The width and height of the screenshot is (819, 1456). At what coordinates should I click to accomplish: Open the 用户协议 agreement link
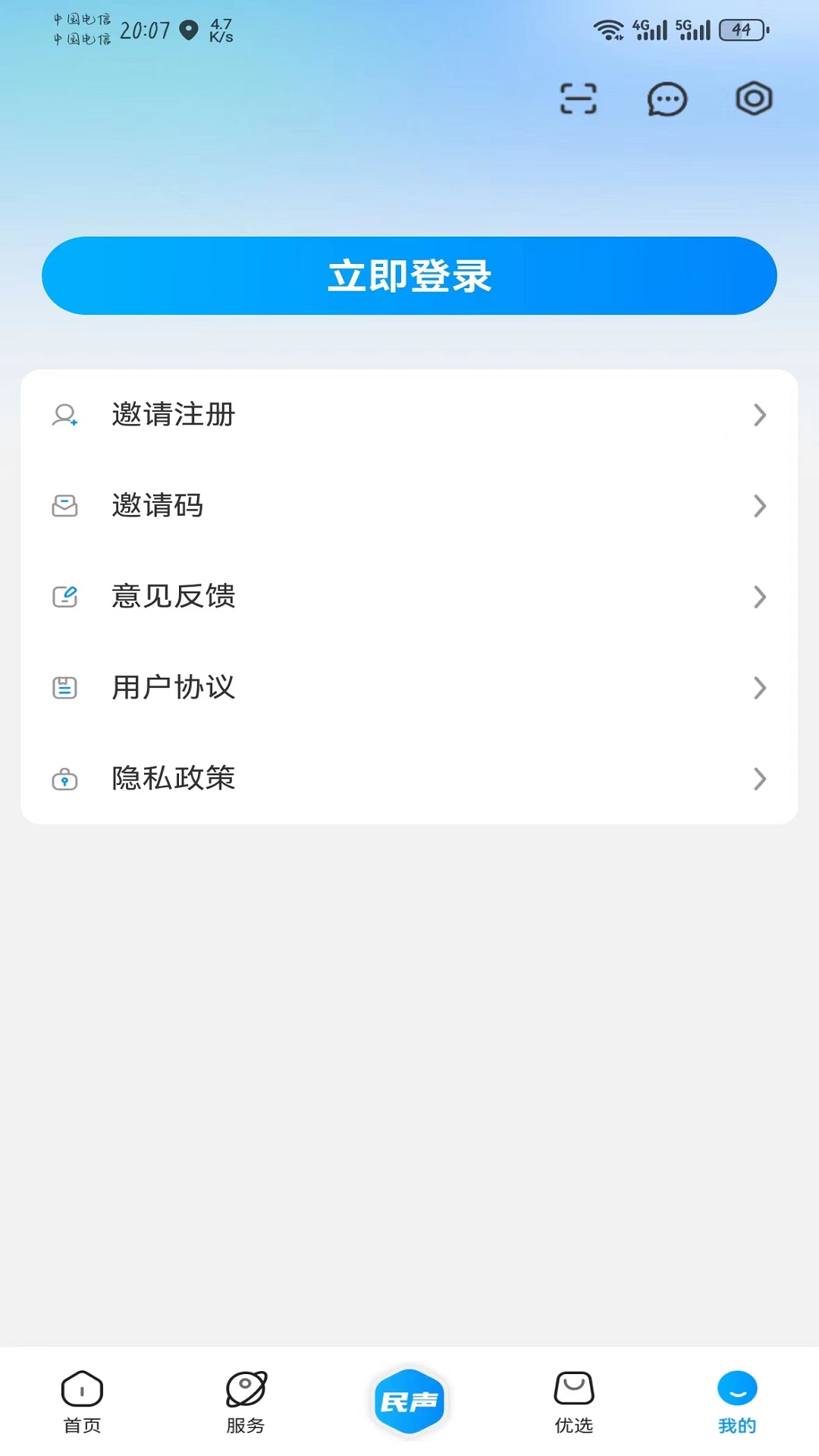click(173, 688)
